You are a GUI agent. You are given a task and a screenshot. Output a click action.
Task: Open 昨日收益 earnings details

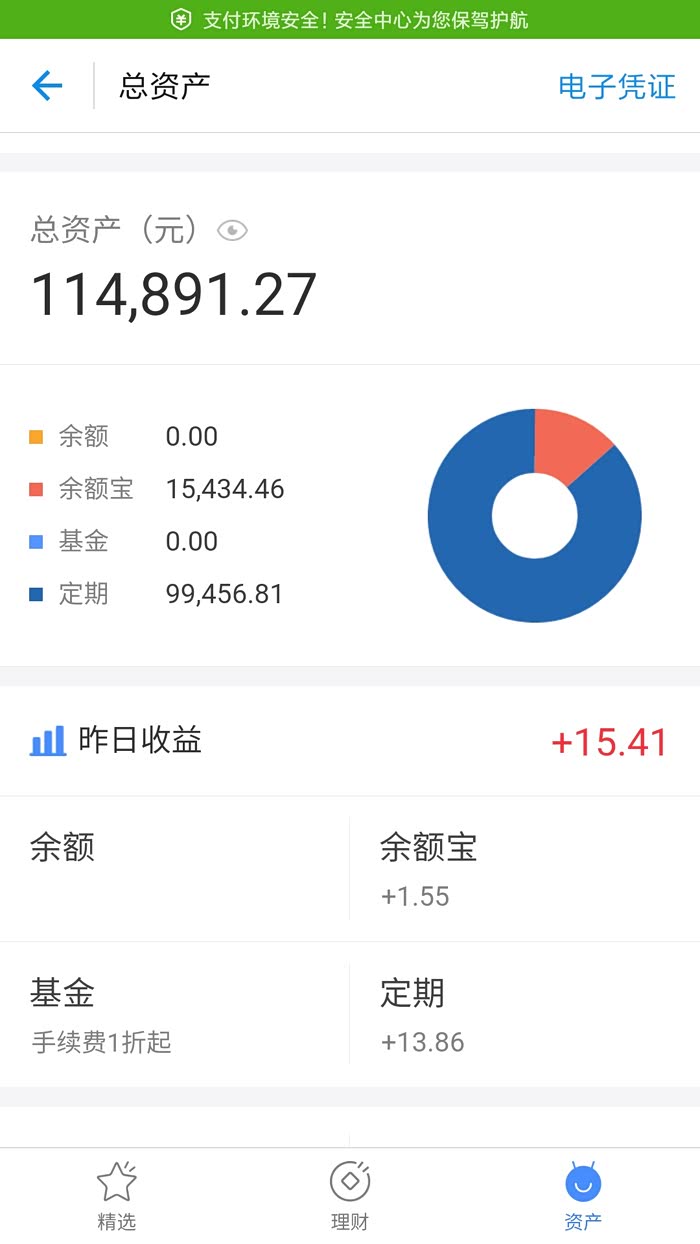tap(350, 741)
